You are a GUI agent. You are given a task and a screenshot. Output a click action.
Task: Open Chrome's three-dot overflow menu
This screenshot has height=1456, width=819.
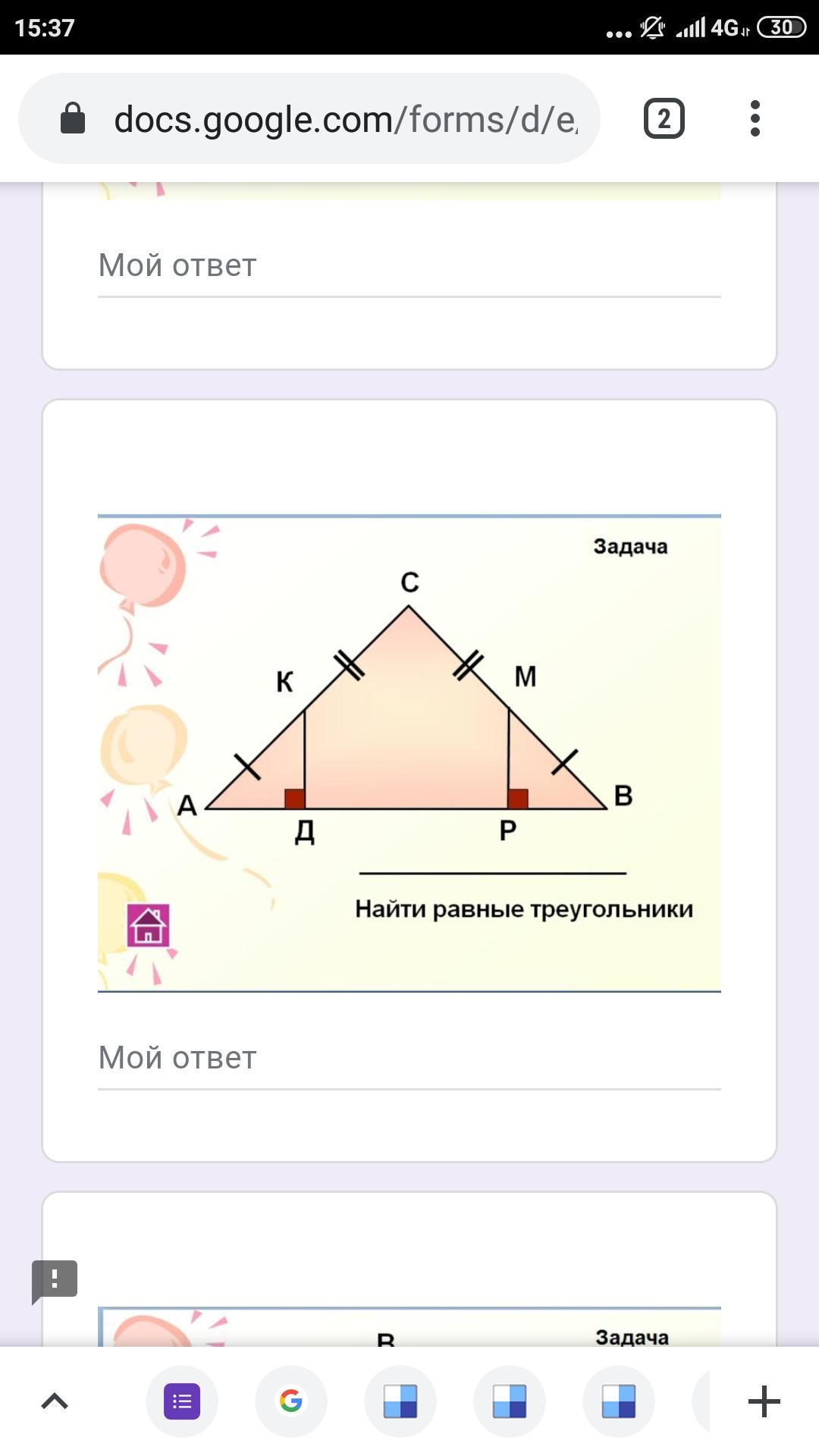[x=755, y=119]
